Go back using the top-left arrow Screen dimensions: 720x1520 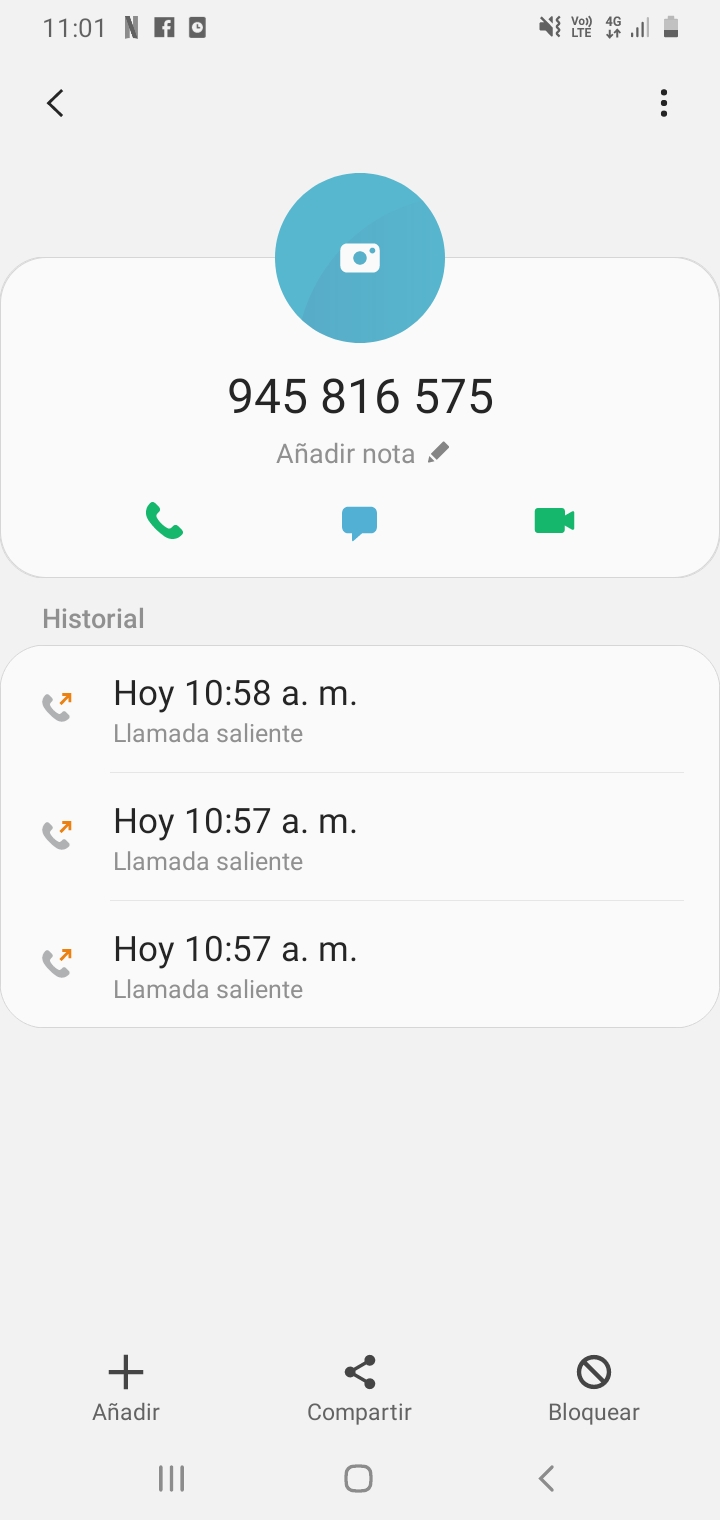tap(56, 103)
